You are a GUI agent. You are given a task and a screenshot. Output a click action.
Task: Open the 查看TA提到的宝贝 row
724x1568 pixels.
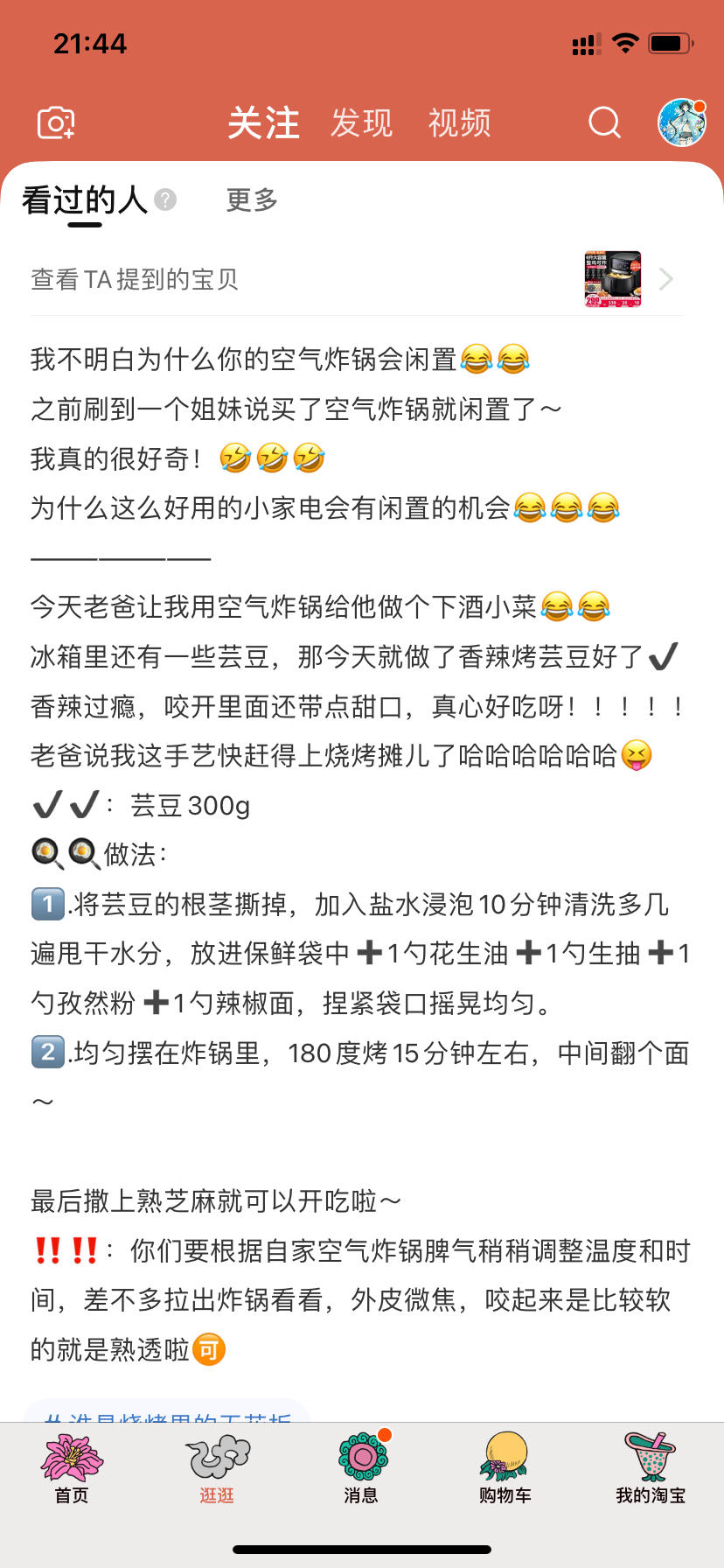coord(357,279)
